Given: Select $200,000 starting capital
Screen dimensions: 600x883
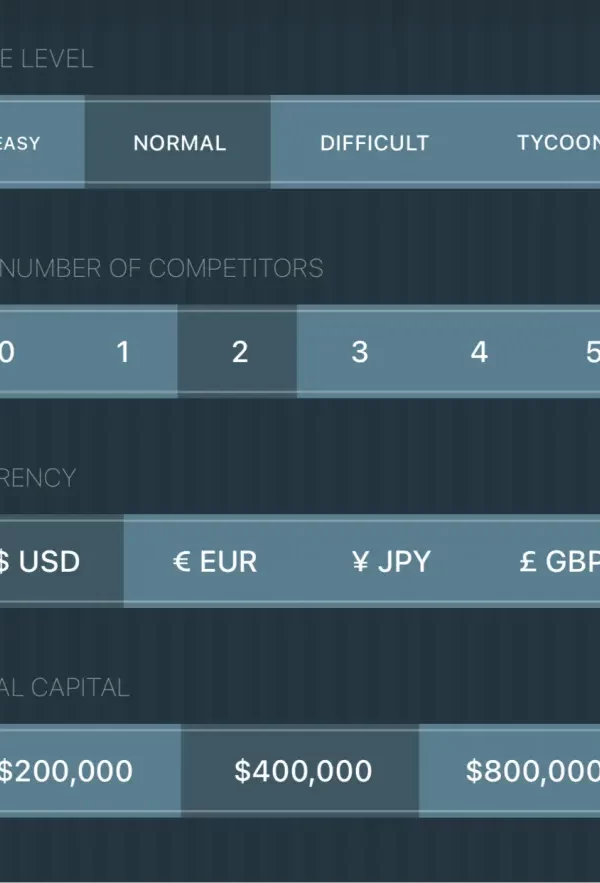Looking at the screenshot, I should [70, 771].
